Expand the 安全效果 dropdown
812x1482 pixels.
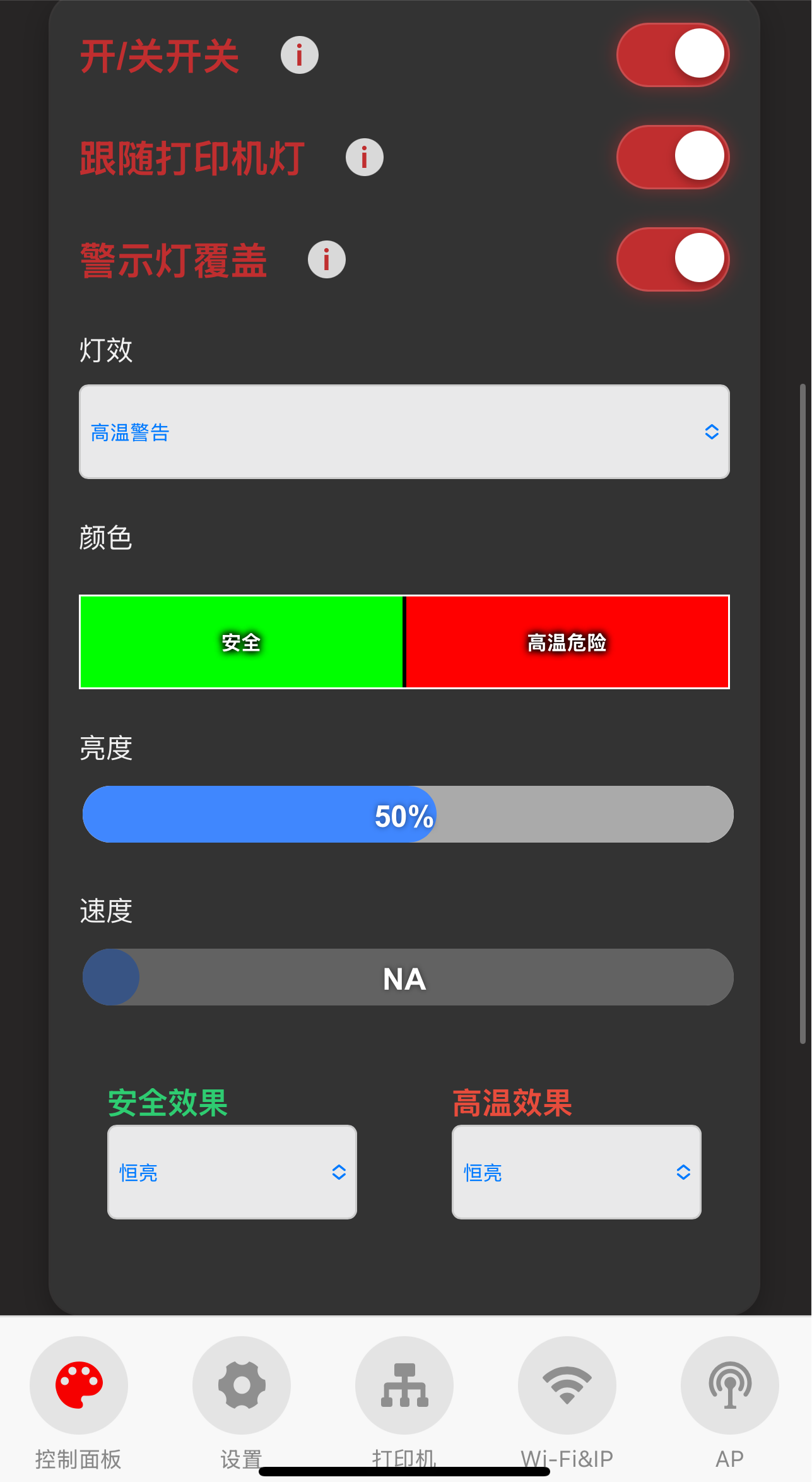(x=232, y=1172)
